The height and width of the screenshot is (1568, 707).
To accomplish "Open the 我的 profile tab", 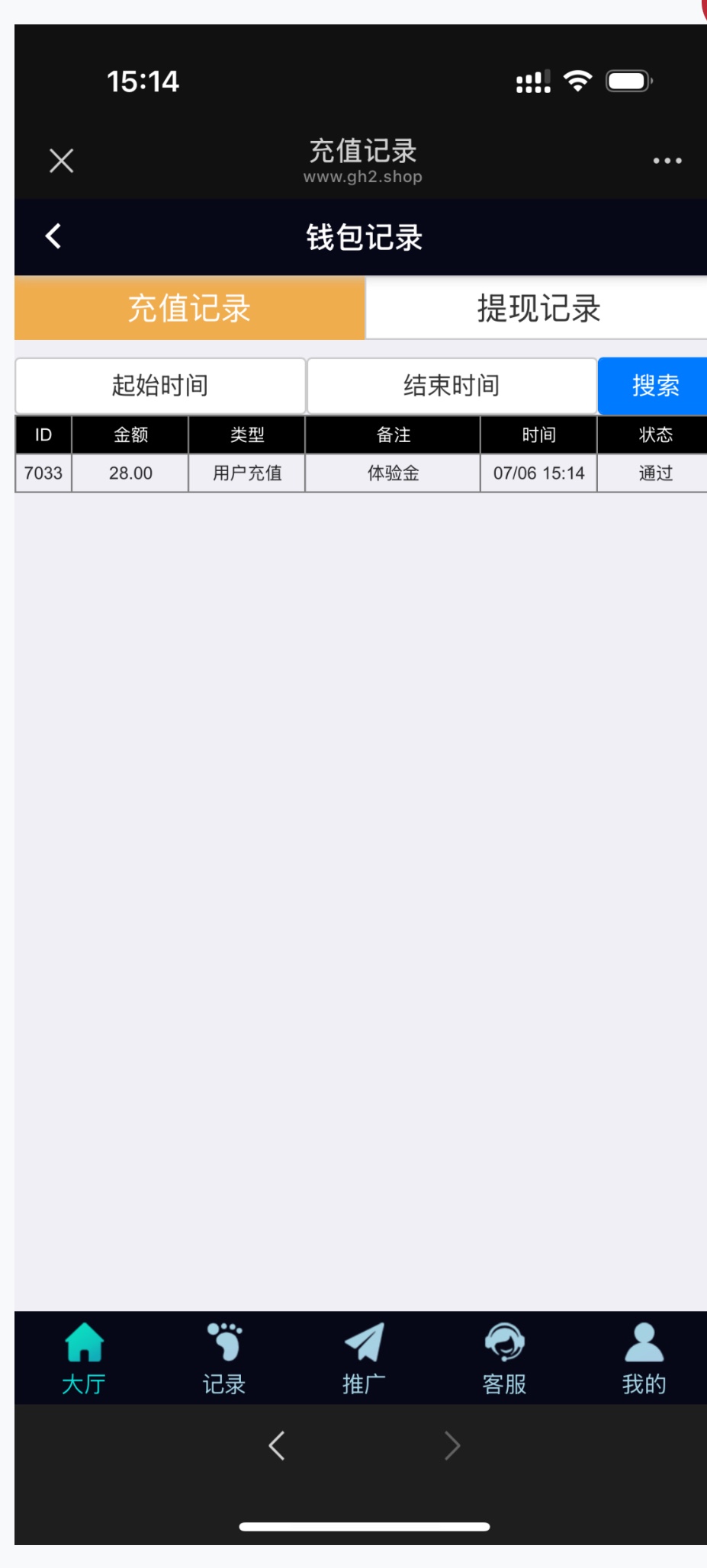I will tap(644, 1358).
